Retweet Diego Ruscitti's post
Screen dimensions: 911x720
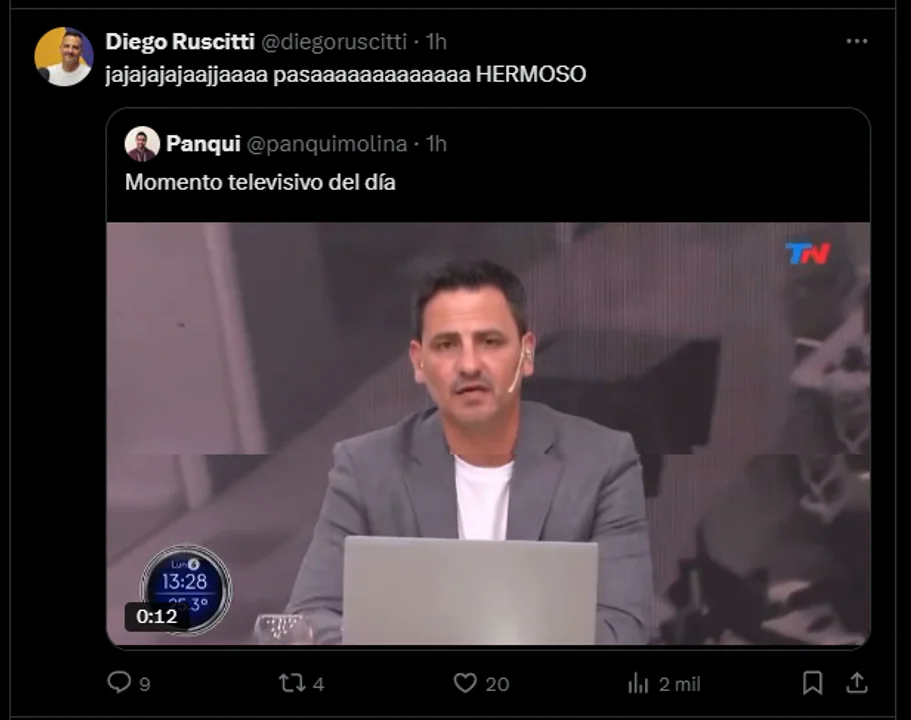tap(291, 683)
